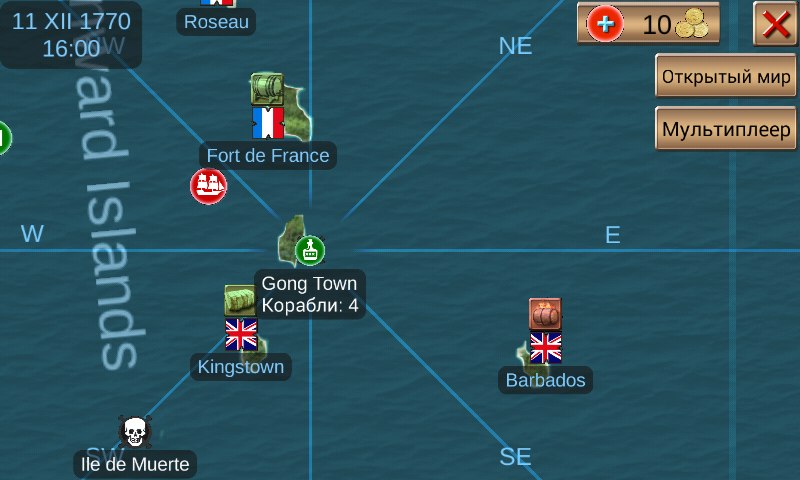Viewport: 800px width, 480px height.
Task: Close the map with the red X
Action: (776, 24)
